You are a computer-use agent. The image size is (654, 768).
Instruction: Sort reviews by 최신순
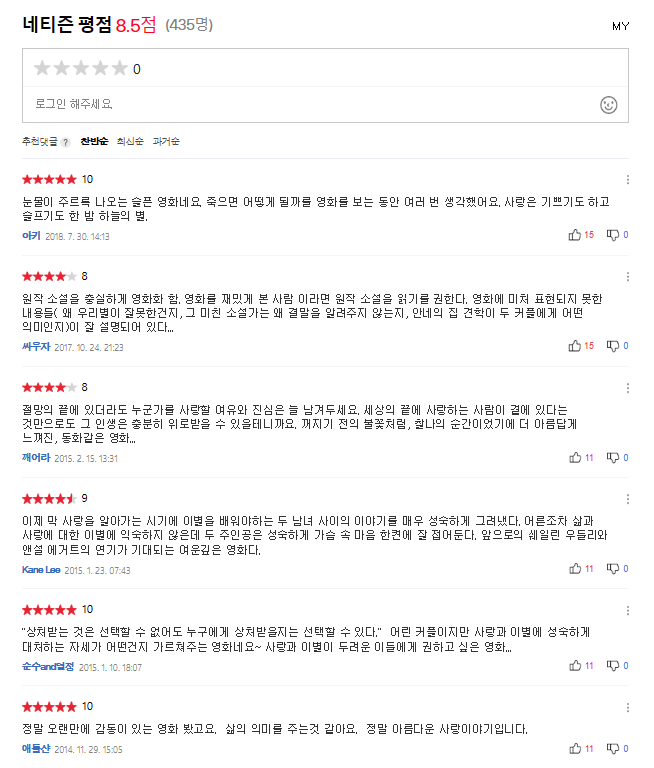click(130, 142)
